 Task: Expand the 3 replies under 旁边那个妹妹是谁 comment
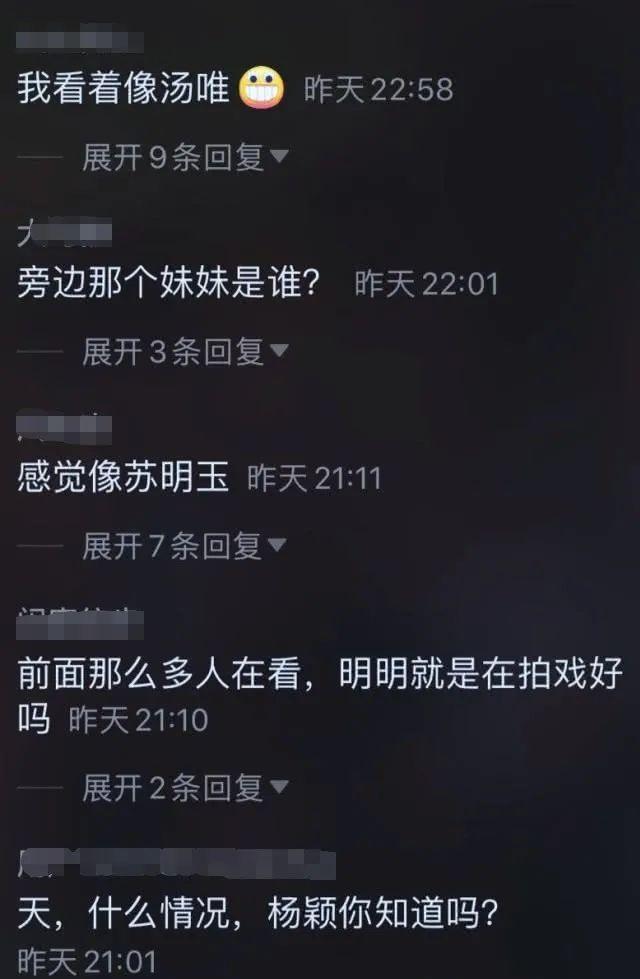[185, 351]
